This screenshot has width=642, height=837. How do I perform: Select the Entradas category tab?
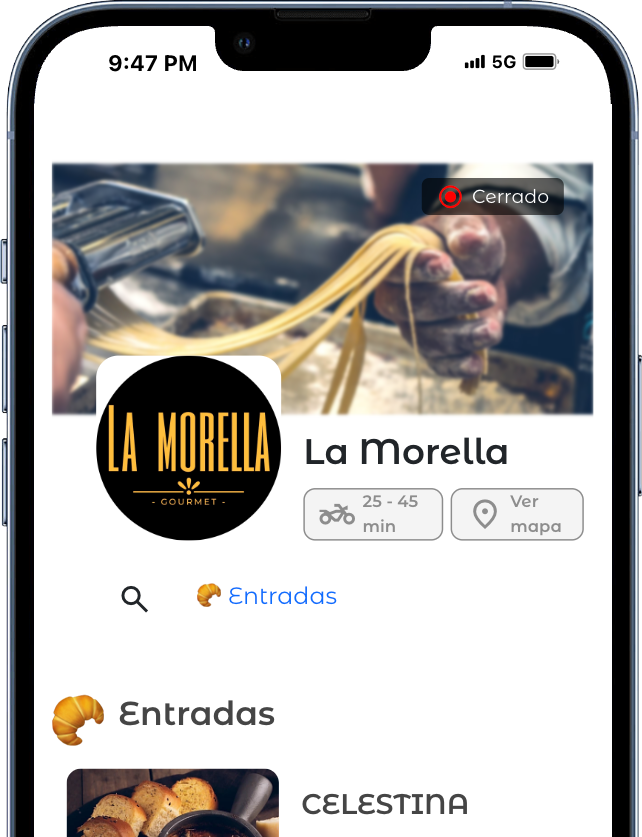click(267, 596)
